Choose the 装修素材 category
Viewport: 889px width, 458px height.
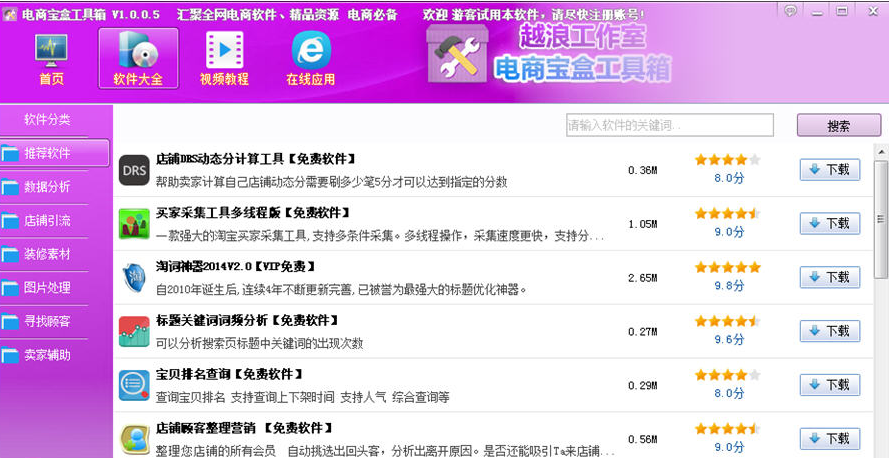pos(55,254)
